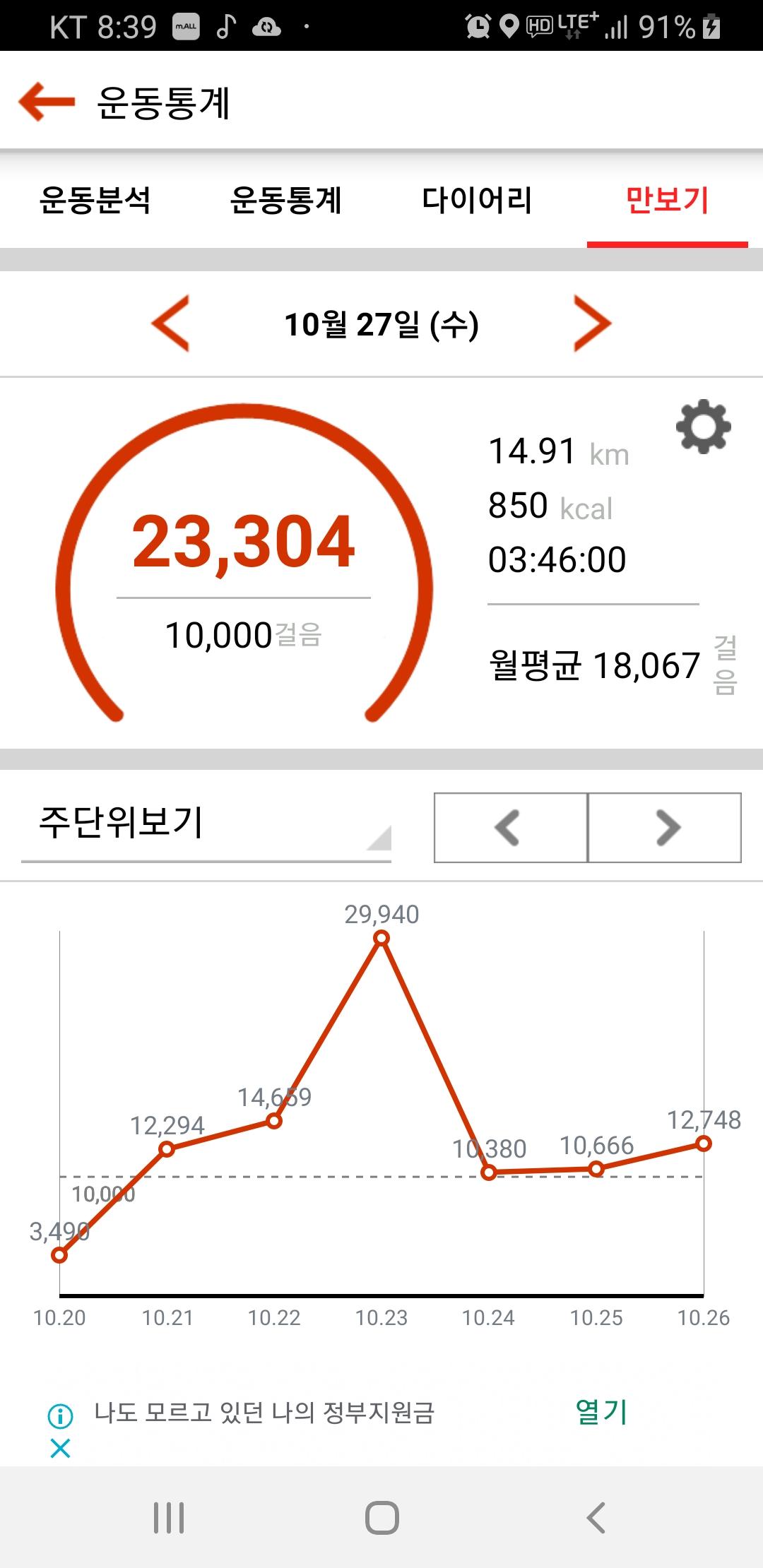
Task: Go to the home screen
Action: click(x=381, y=1517)
